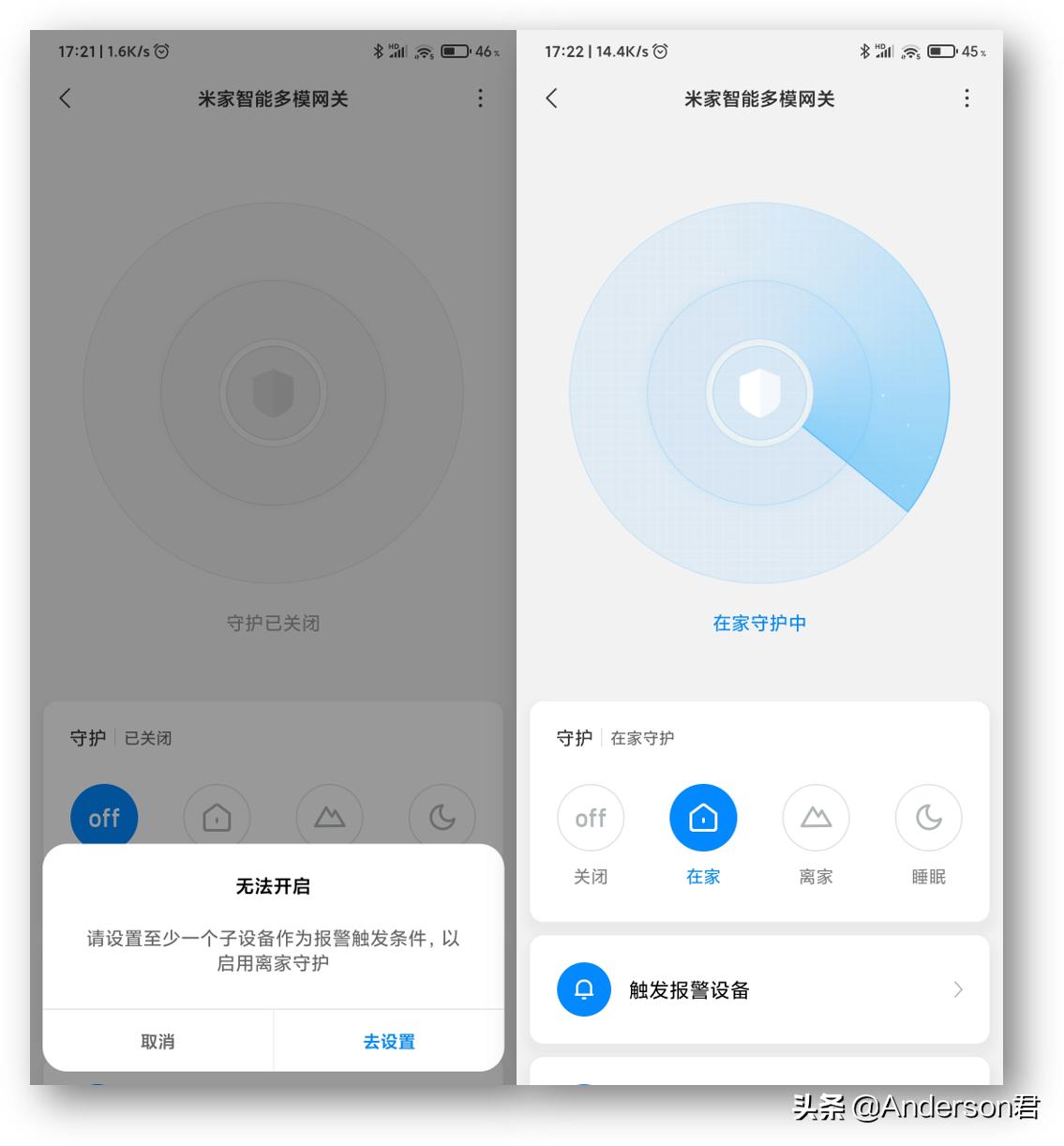Image resolution: width=1064 pixels, height=1146 pixels.
Task: Tap the home icon on the greyed-out guard panel
Action: [x=217, y=817]
